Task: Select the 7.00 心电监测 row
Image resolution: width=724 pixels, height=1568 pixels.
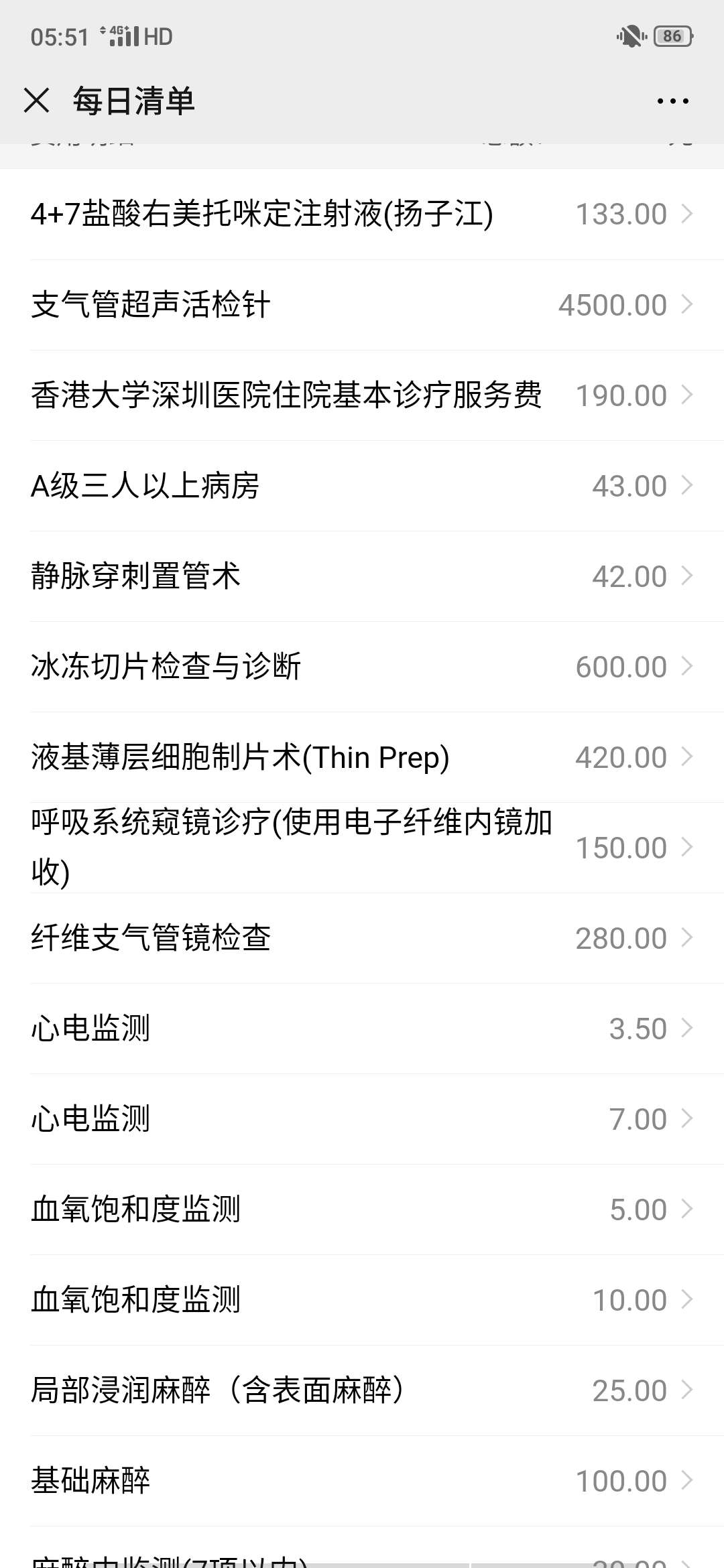Action: click(x=362, y=1118)
